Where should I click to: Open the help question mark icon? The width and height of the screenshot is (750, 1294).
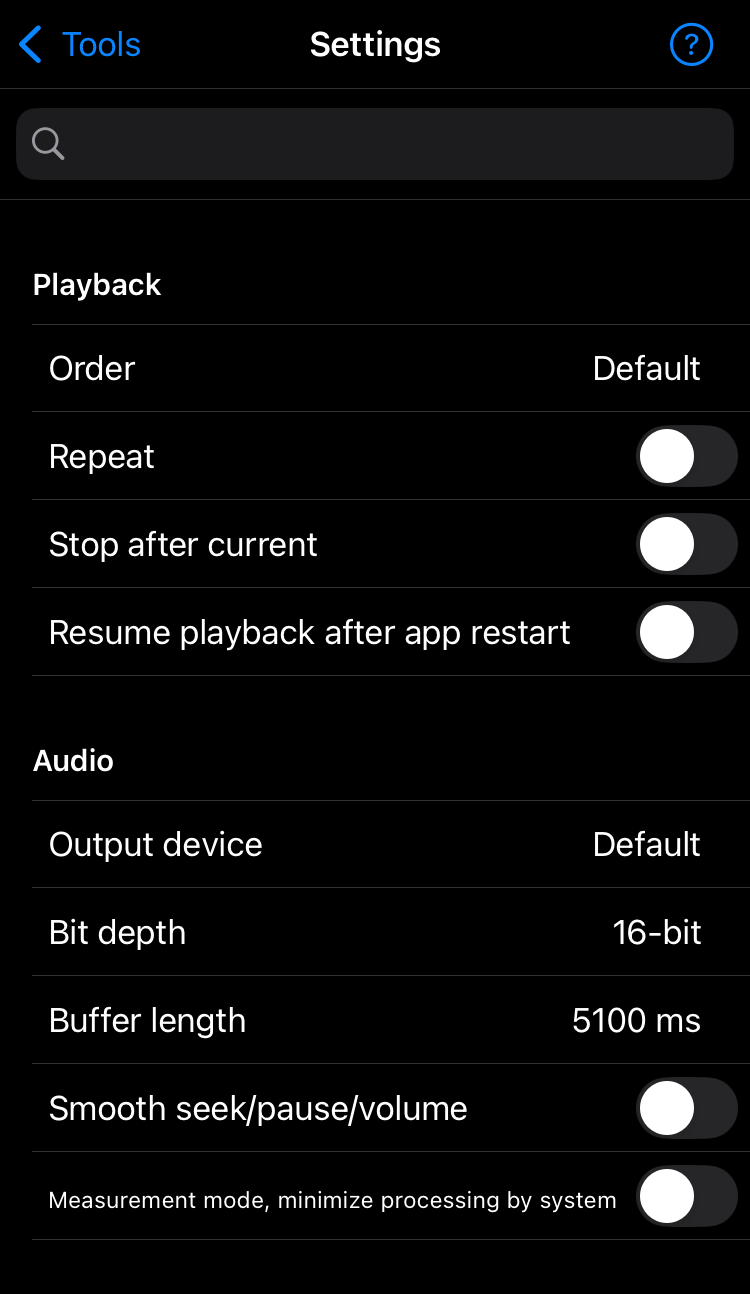point(691,45)
